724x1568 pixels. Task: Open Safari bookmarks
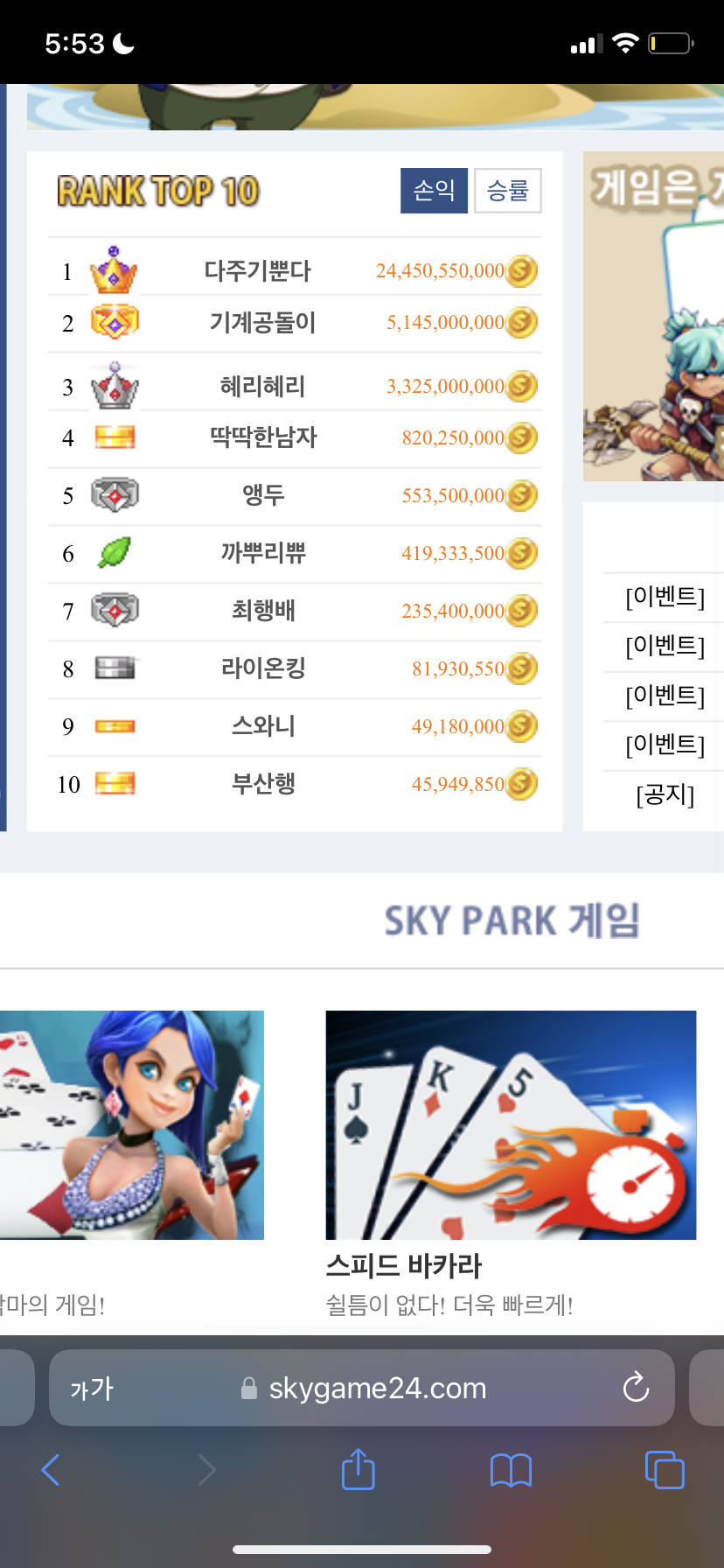click(511, 1470)
